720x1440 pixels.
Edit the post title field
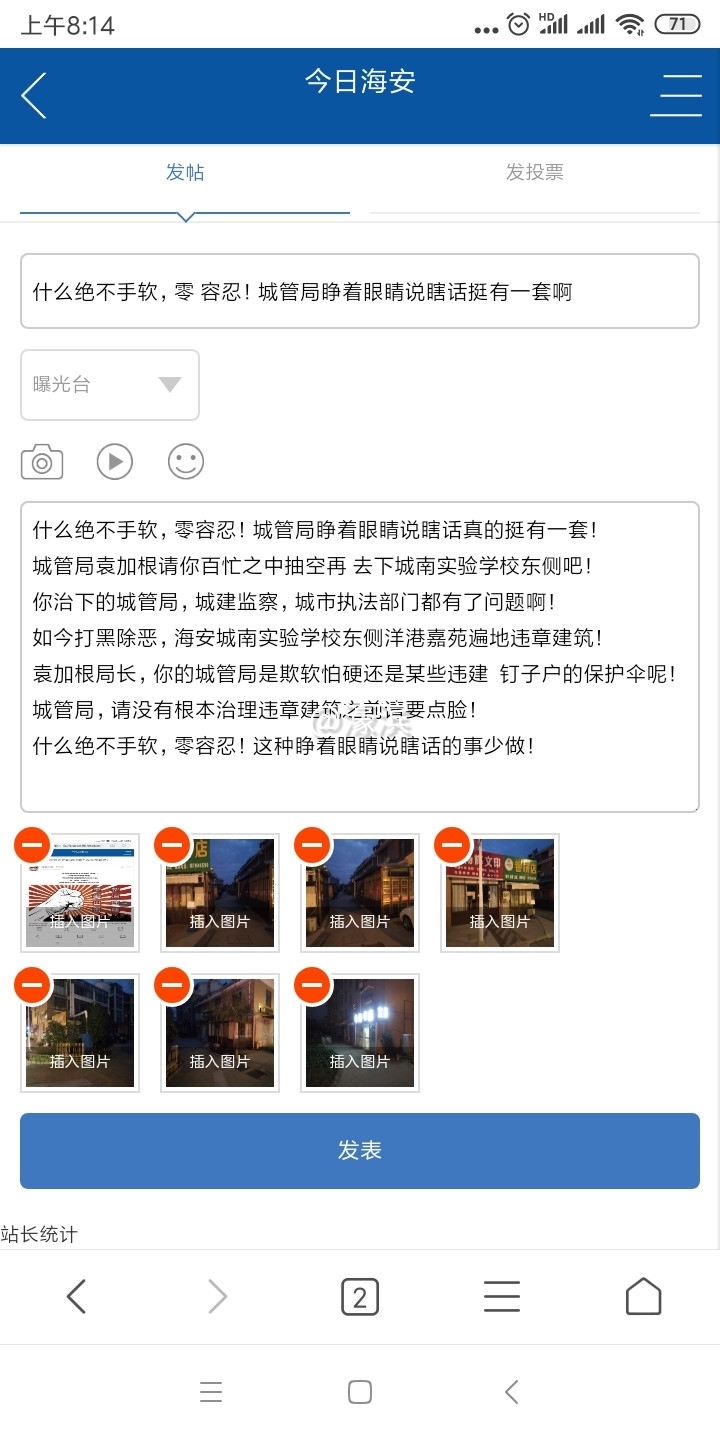click(359, 292)
